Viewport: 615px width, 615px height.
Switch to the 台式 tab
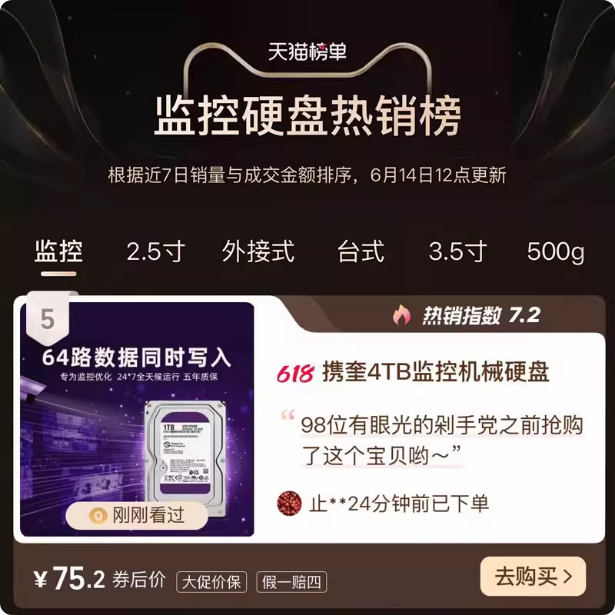(x=360, y=251)
